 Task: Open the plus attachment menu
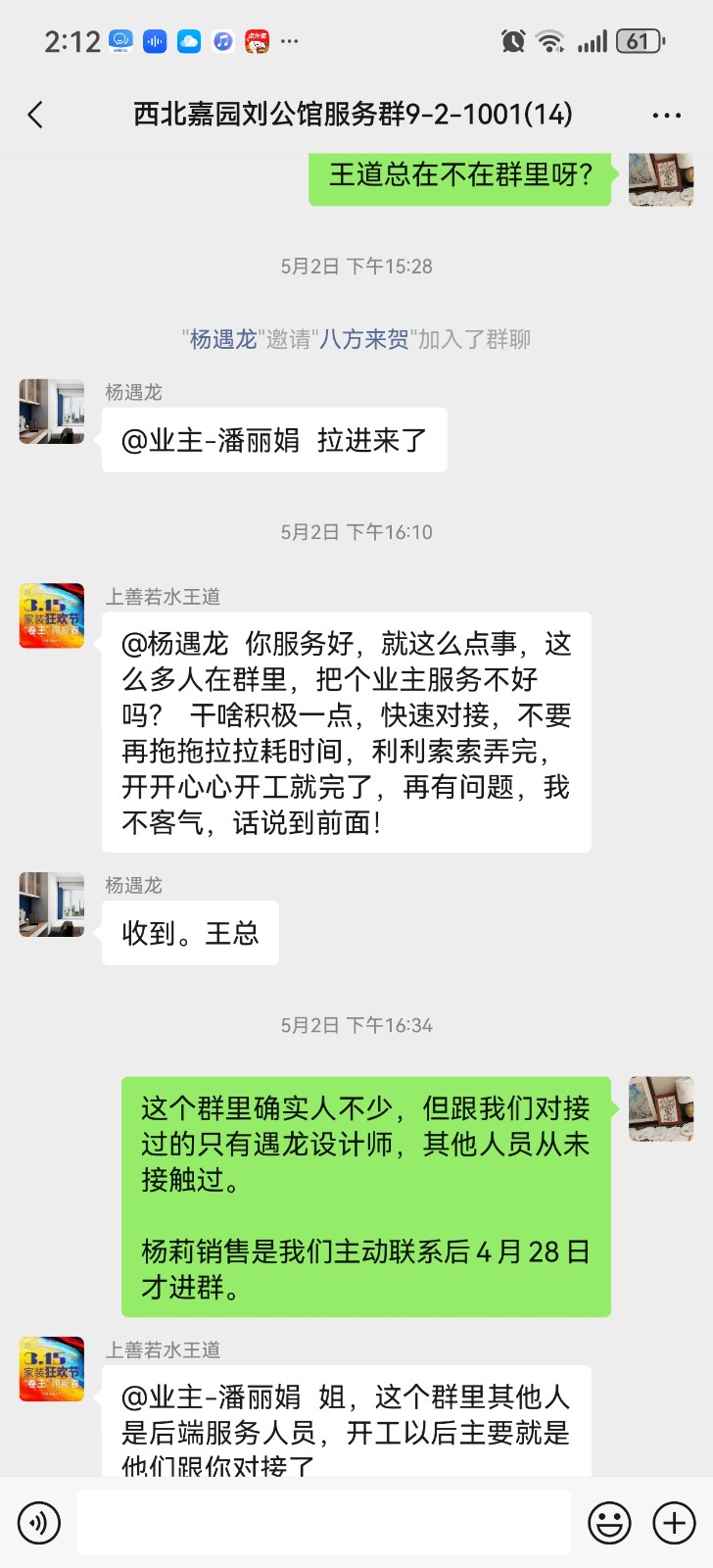[674, 1523]
